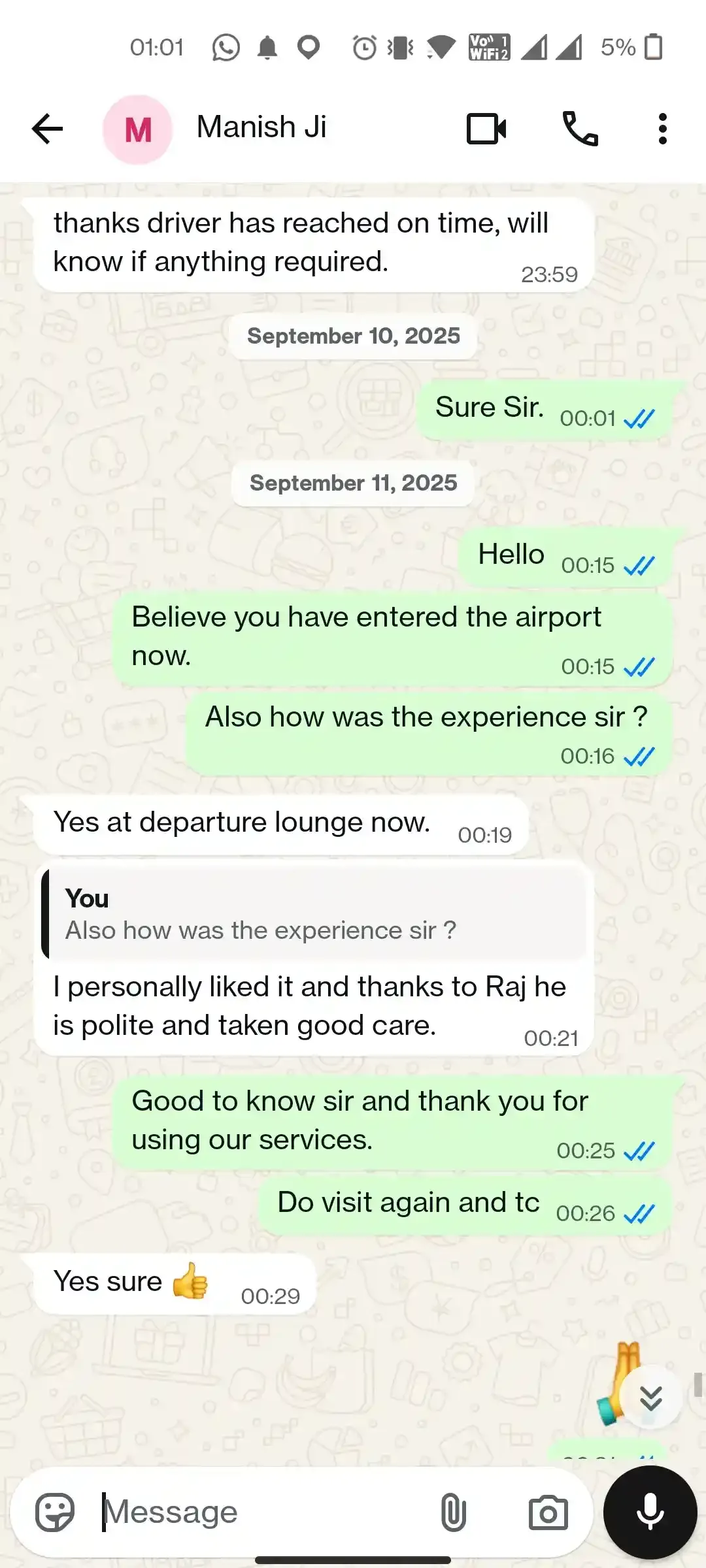Tap the September 11, 2025 date divider
Viewport: 706px width, 1568px height.
coord(352,483)
